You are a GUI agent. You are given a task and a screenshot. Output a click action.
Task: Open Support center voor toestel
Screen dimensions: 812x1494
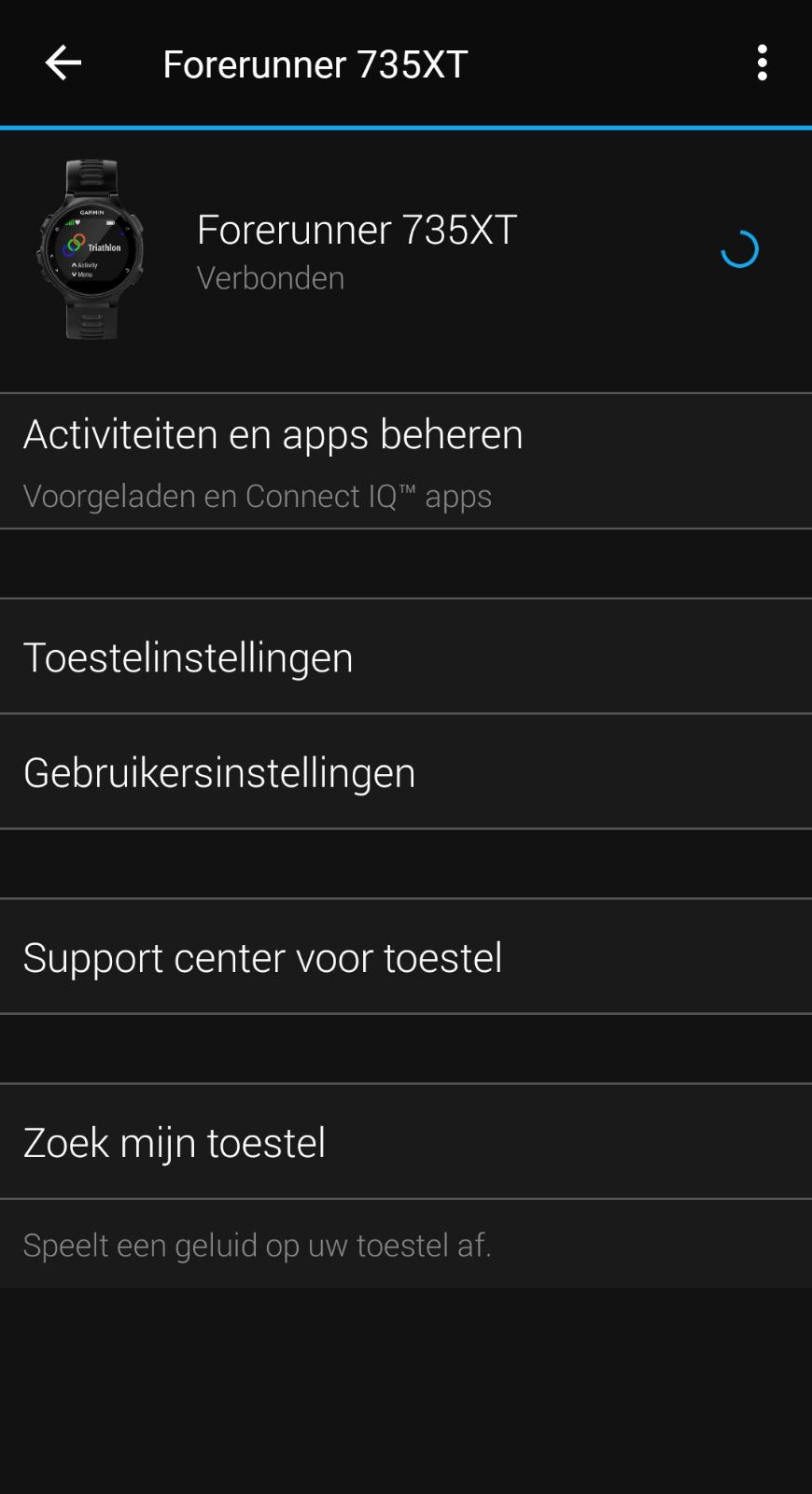[x=405, y=957]
